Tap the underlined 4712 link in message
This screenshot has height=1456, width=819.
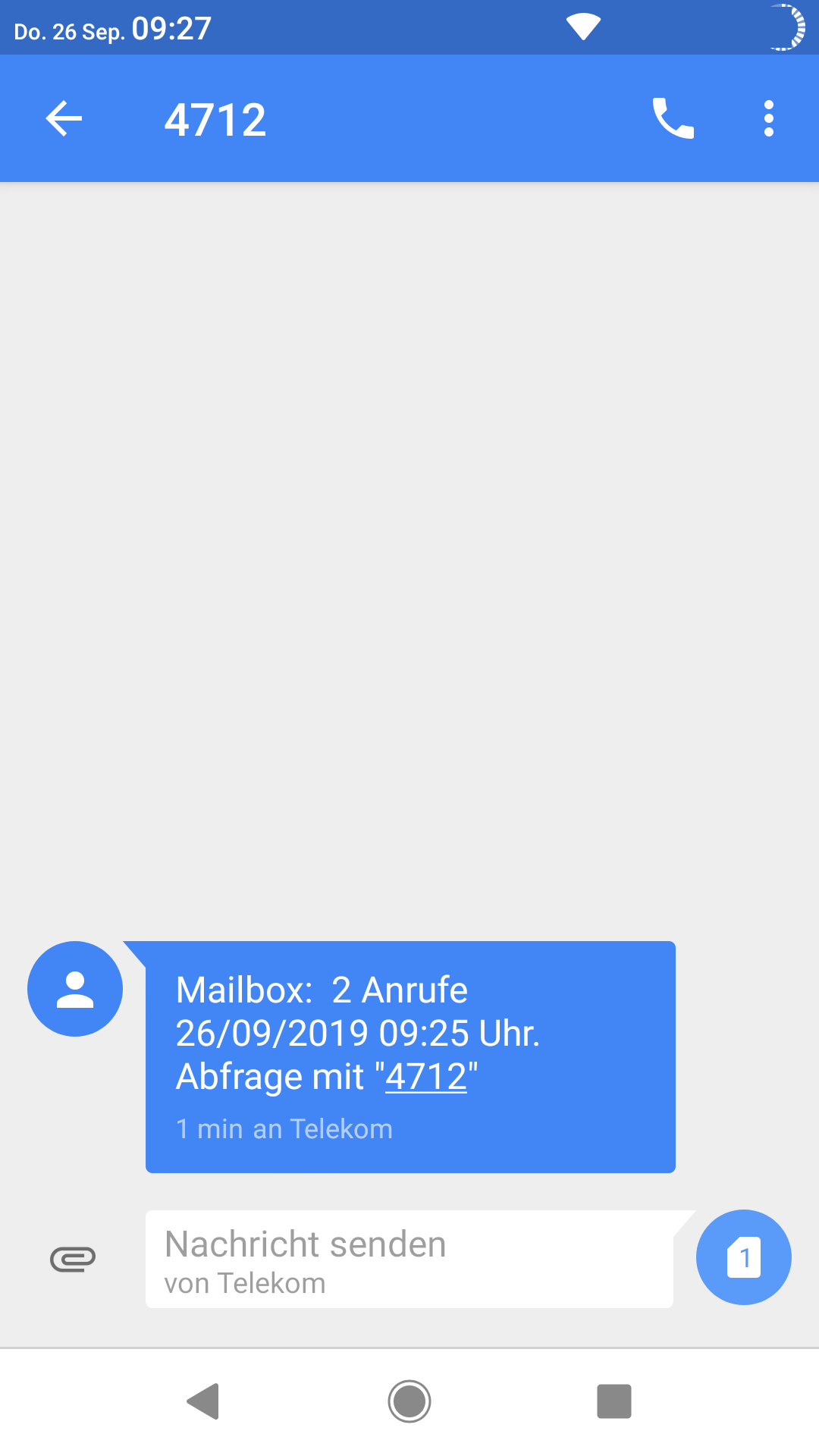tap(426, 1077)
